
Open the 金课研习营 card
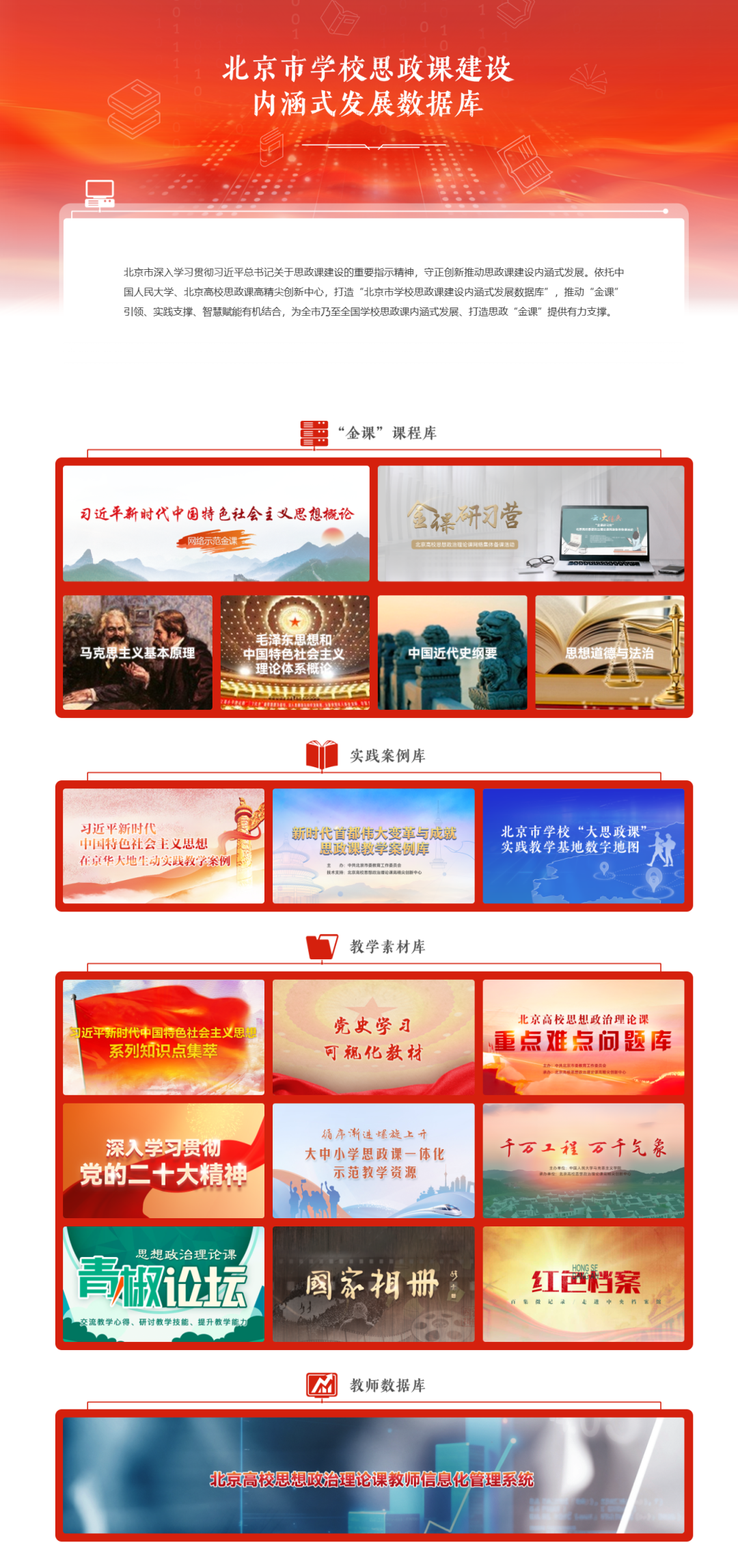pos(531,523)
